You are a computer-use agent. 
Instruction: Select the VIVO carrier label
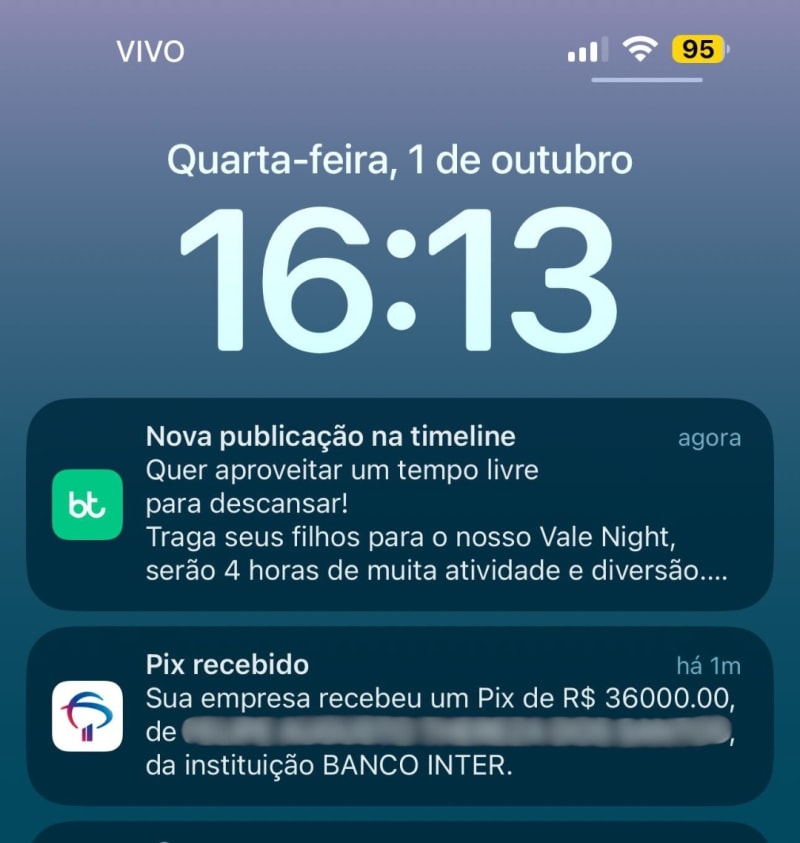coord(148,50)
